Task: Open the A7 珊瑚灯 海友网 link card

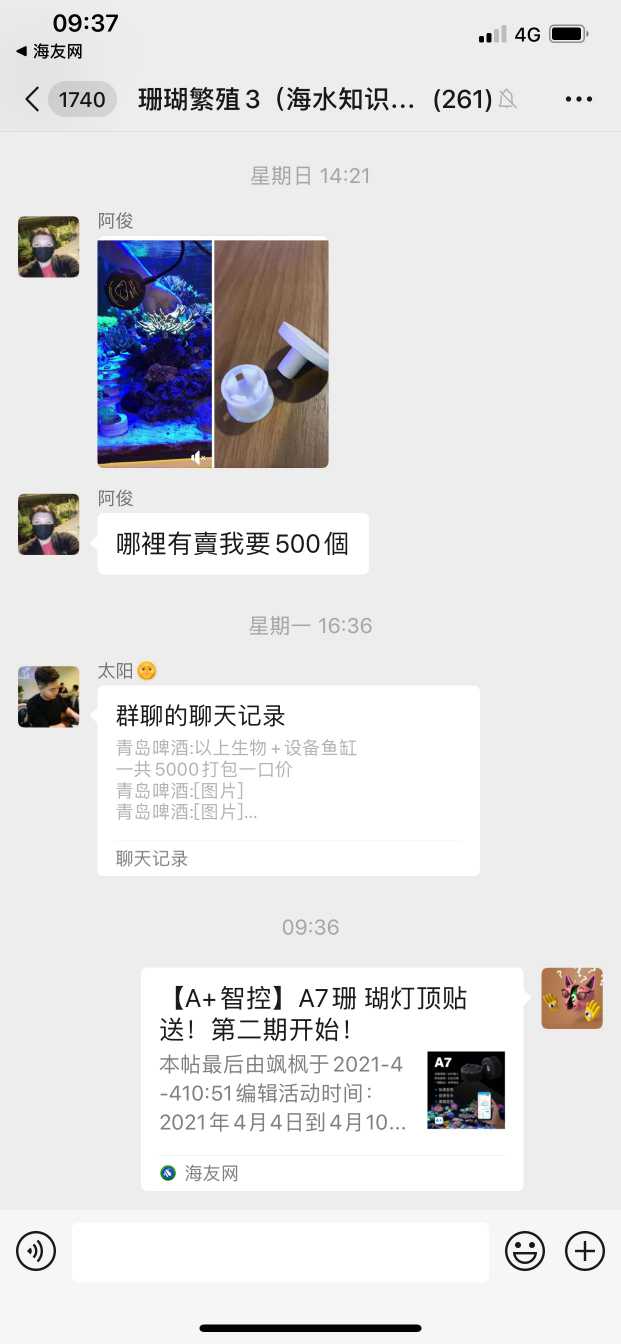Action: point(331,1078)
